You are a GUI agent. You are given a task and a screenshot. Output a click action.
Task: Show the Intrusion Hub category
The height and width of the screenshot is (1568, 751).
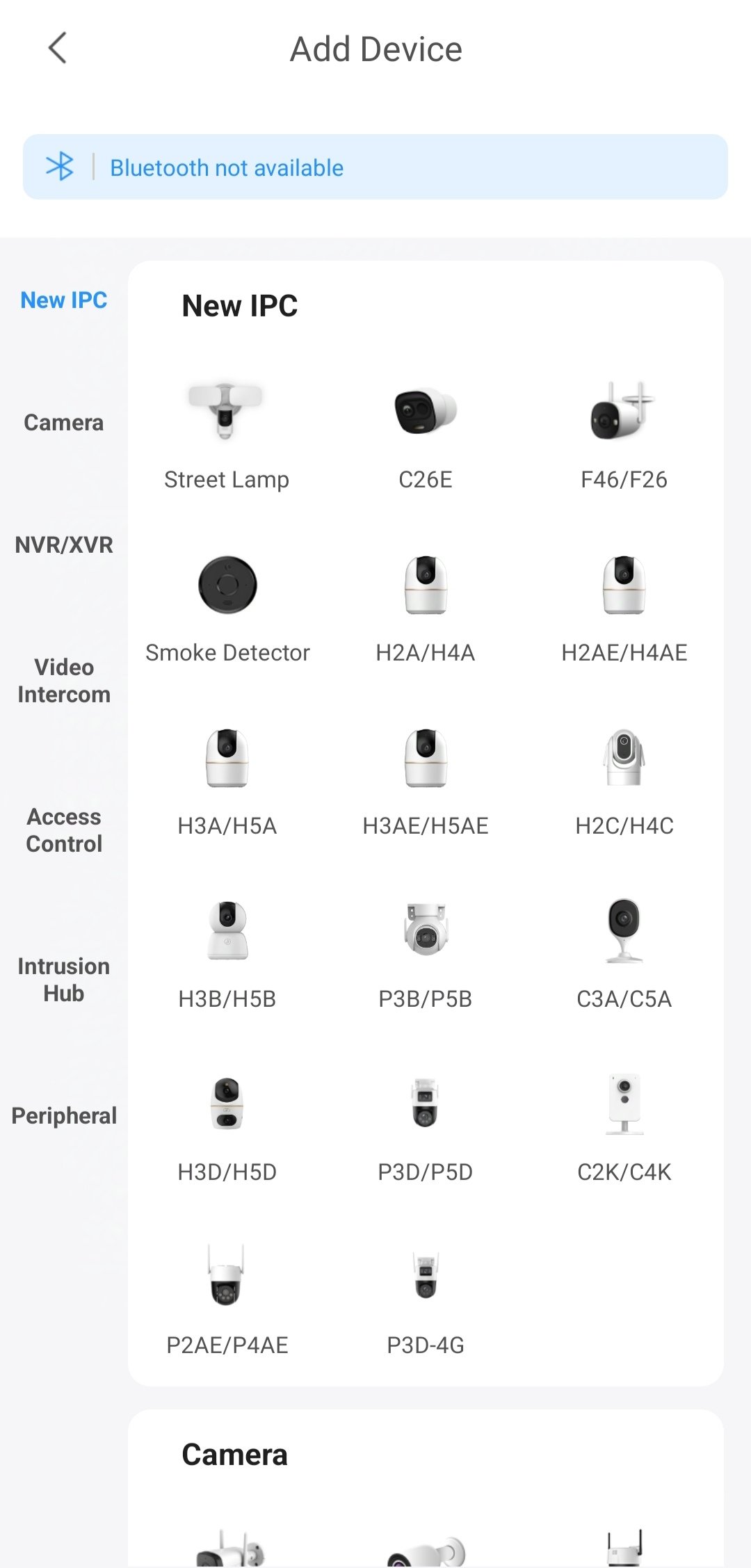click(64, 980)
